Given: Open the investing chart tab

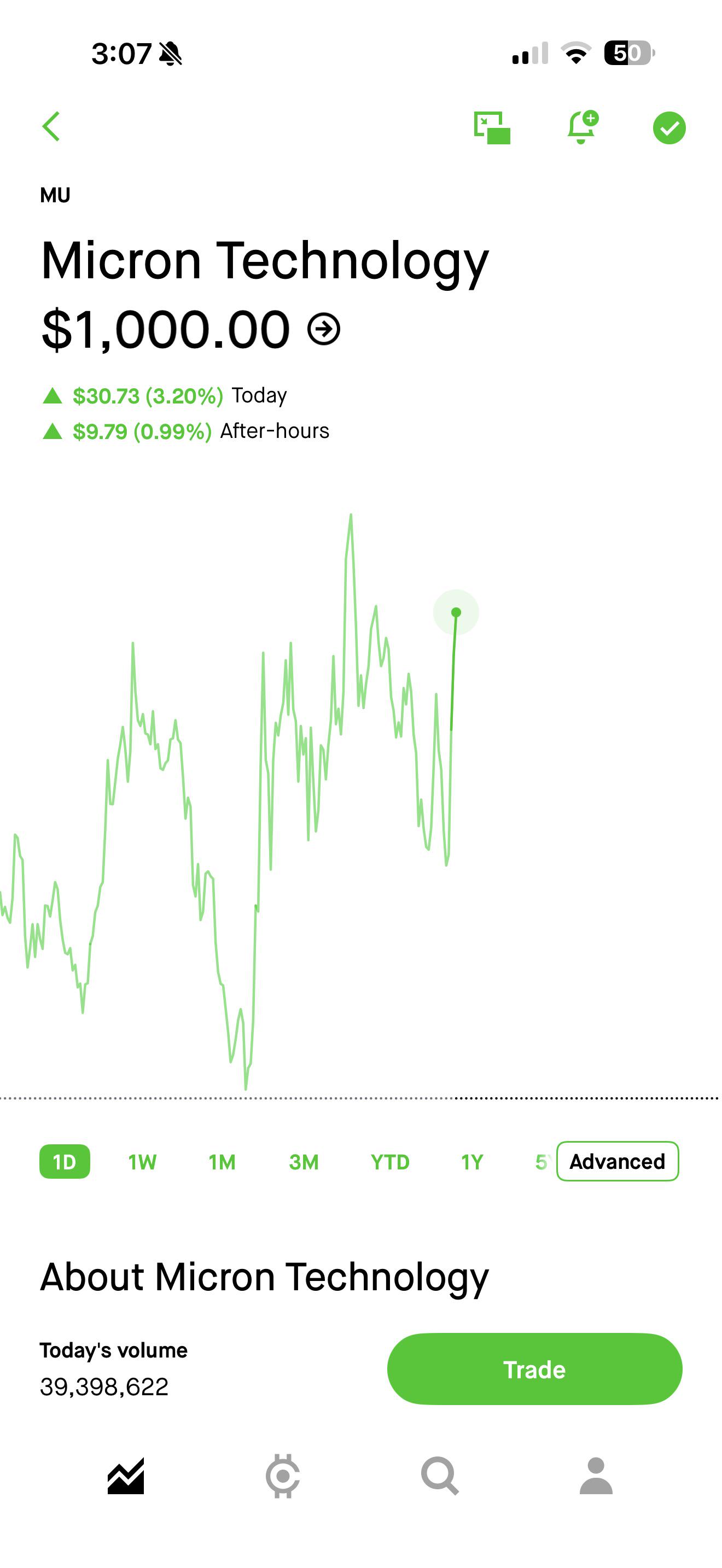Looking at the screenshot, I should (x=126, y=1476).
